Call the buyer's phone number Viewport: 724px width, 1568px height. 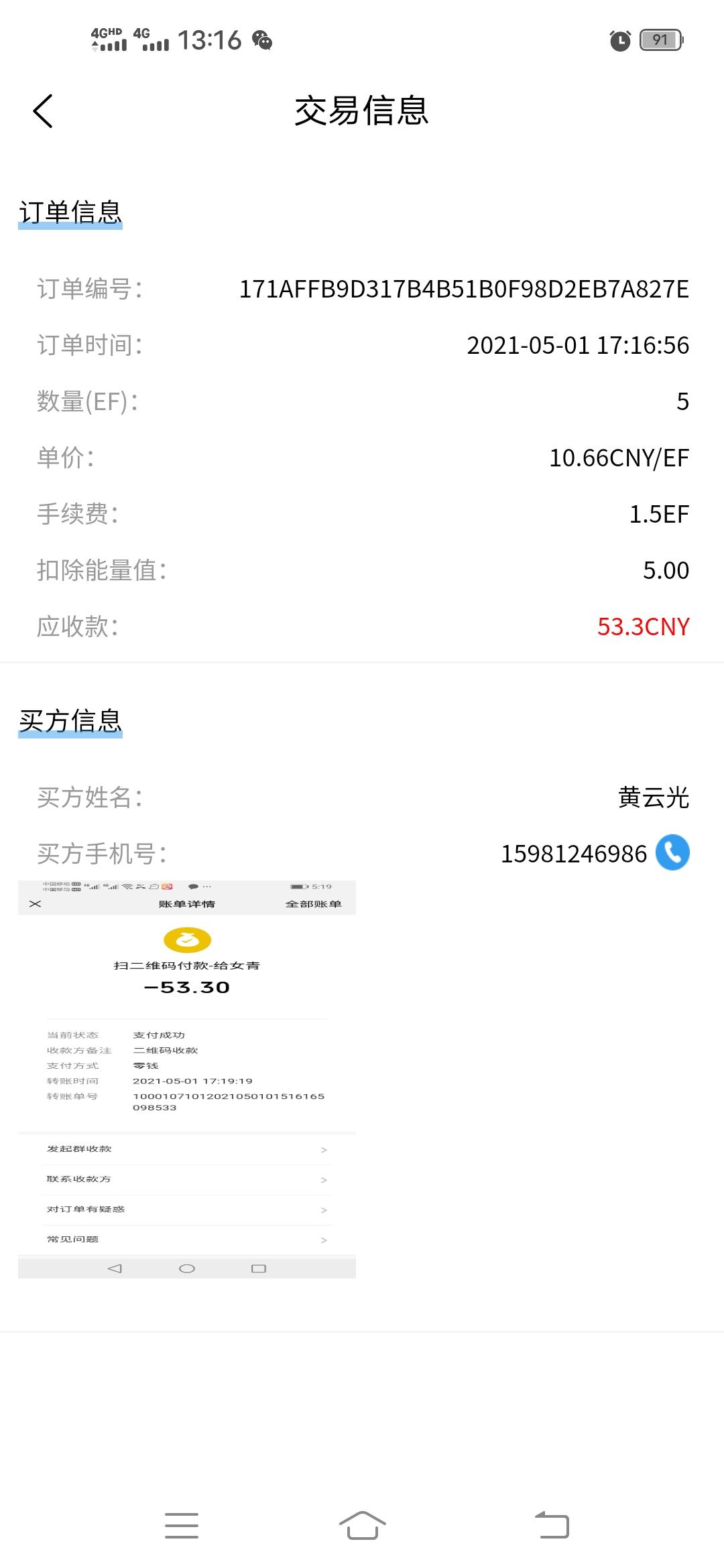click(672, 852)
